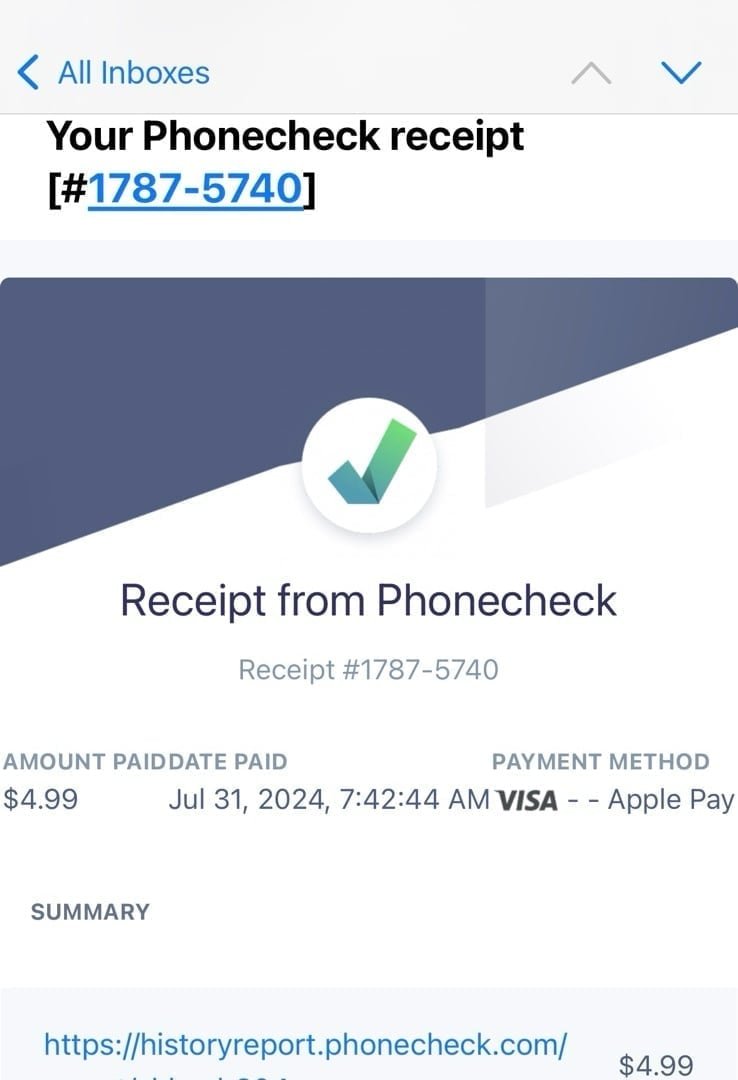This screenshot has height=1080, width=738.
Task: Show the next email with the down arrow
Action: pos(682,72)
